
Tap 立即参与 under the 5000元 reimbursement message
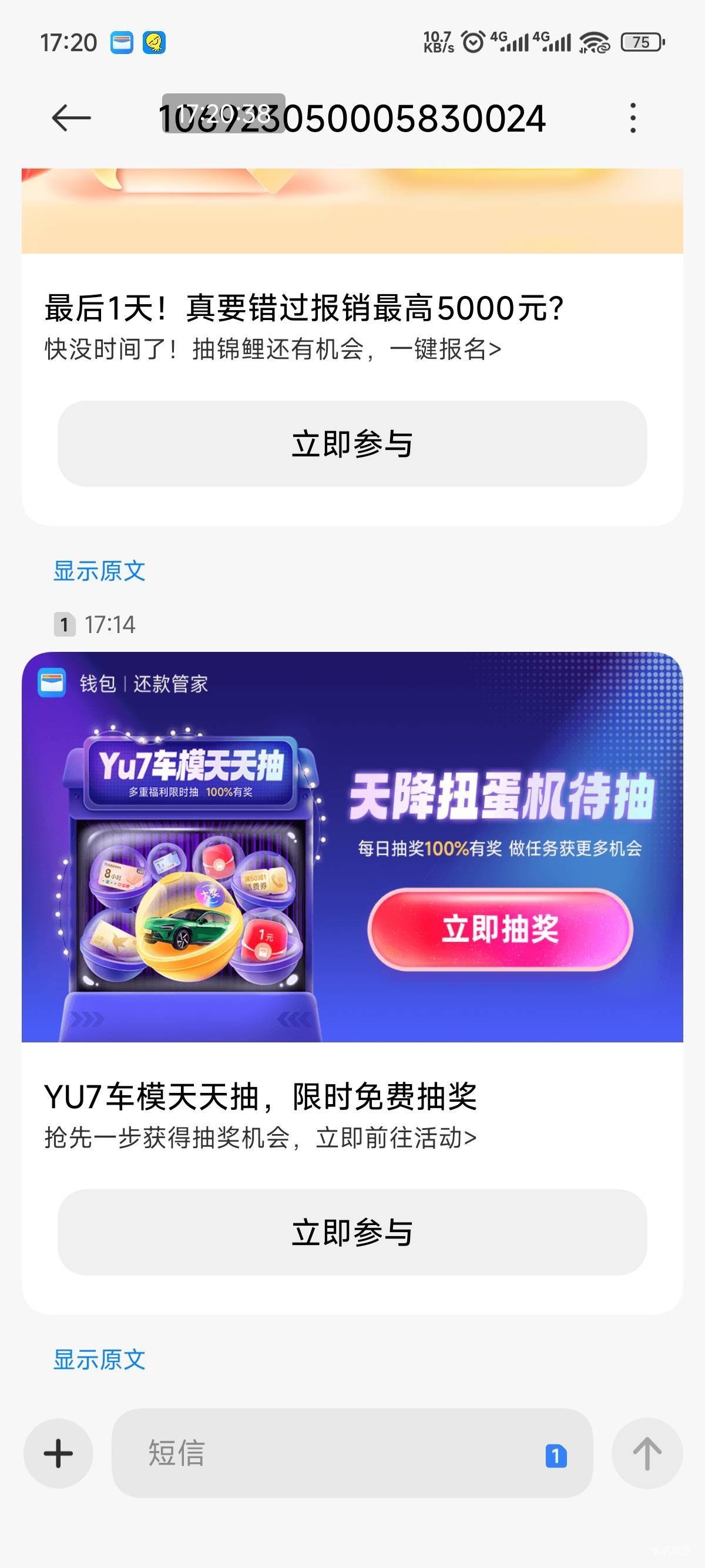(x=352, y=443)
